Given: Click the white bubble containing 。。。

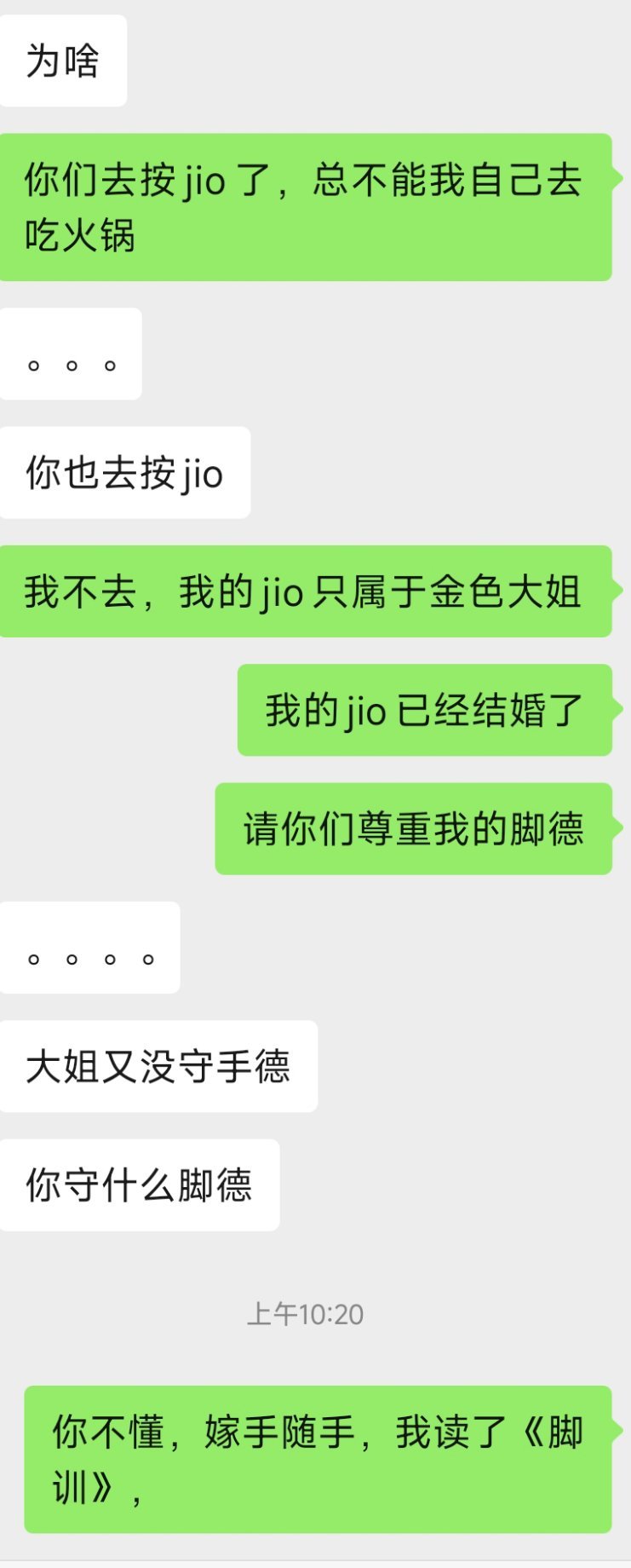Looking at the screenshot, I should click(71, 354).
